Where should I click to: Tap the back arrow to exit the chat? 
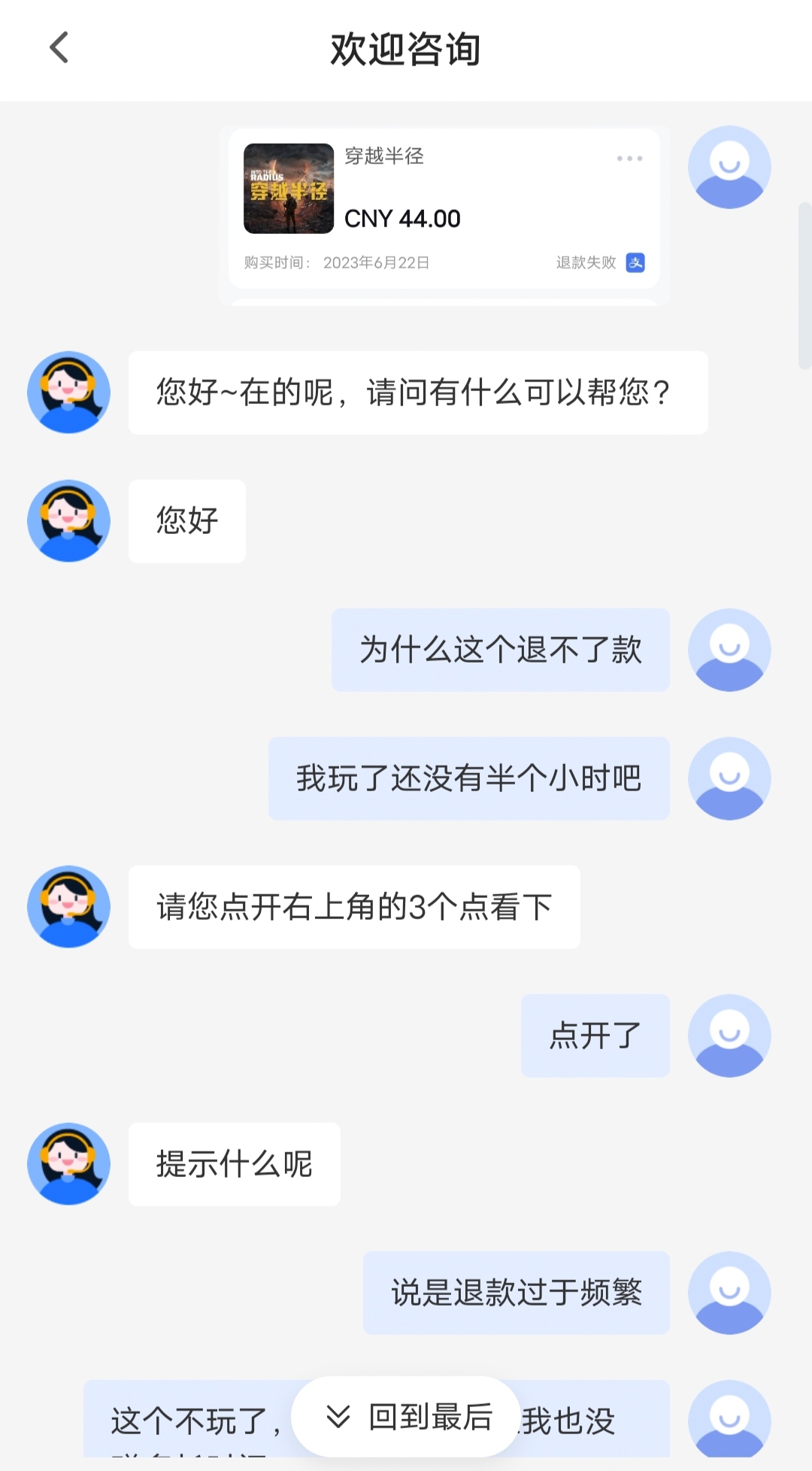pos(57,47)
